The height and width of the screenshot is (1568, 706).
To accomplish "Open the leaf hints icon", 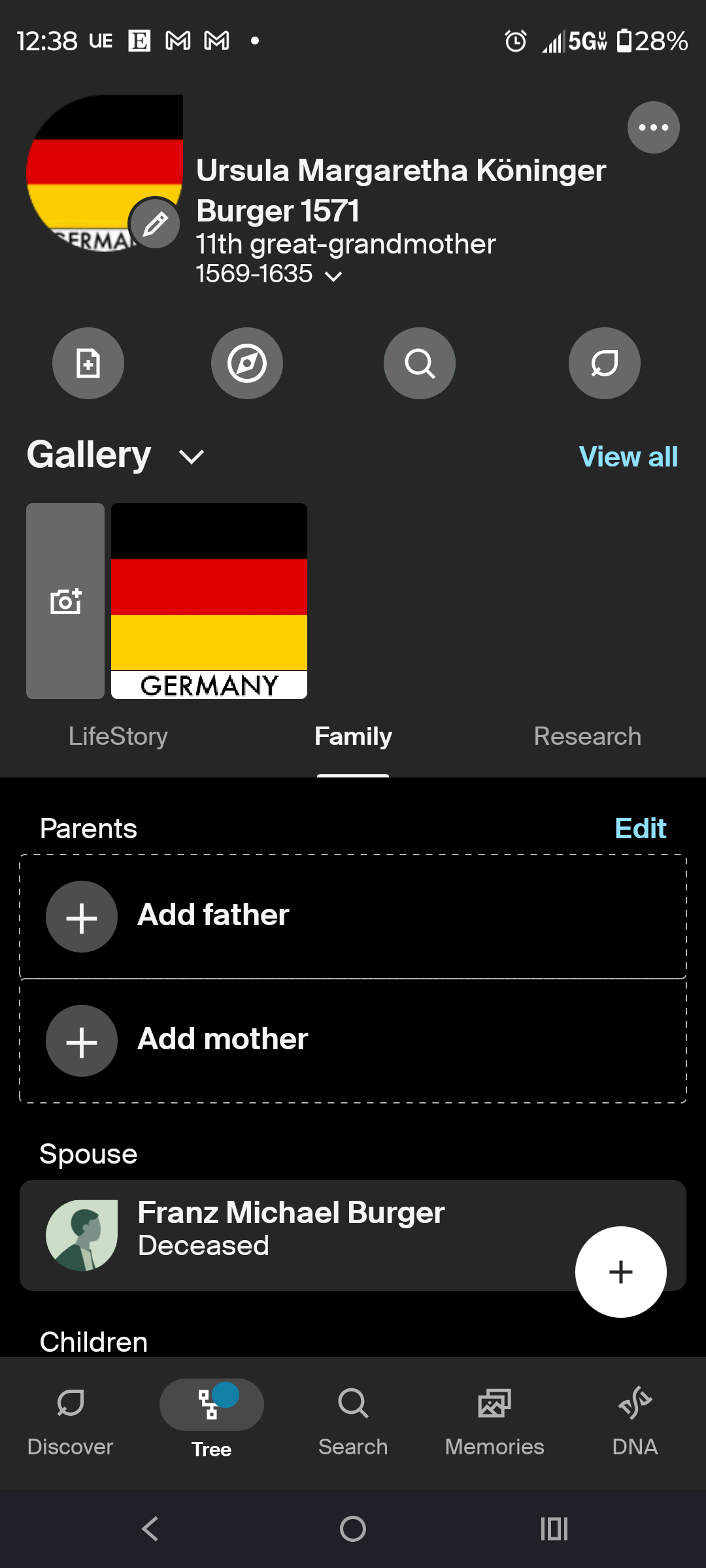I will click(603, 363).
